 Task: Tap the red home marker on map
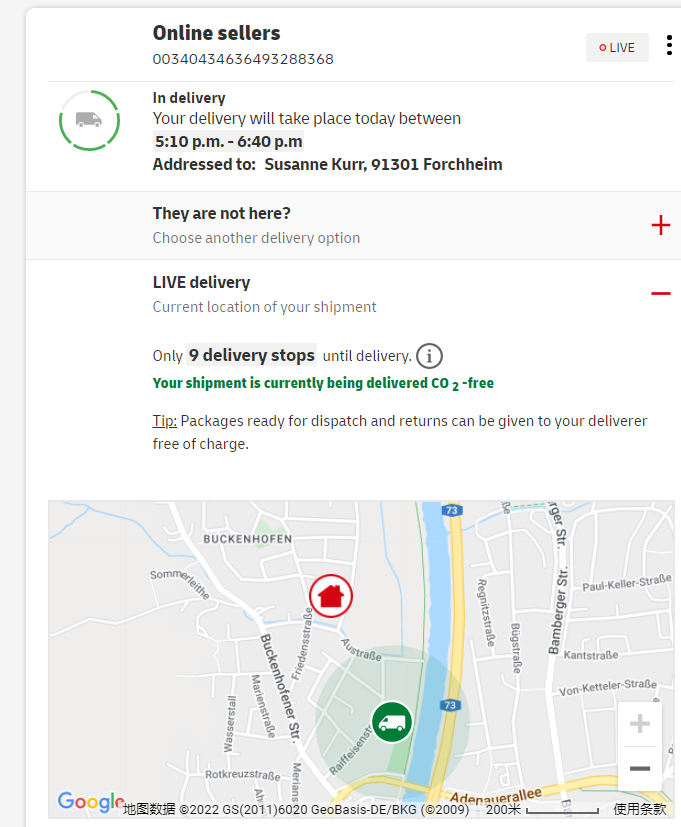point(331,596)
